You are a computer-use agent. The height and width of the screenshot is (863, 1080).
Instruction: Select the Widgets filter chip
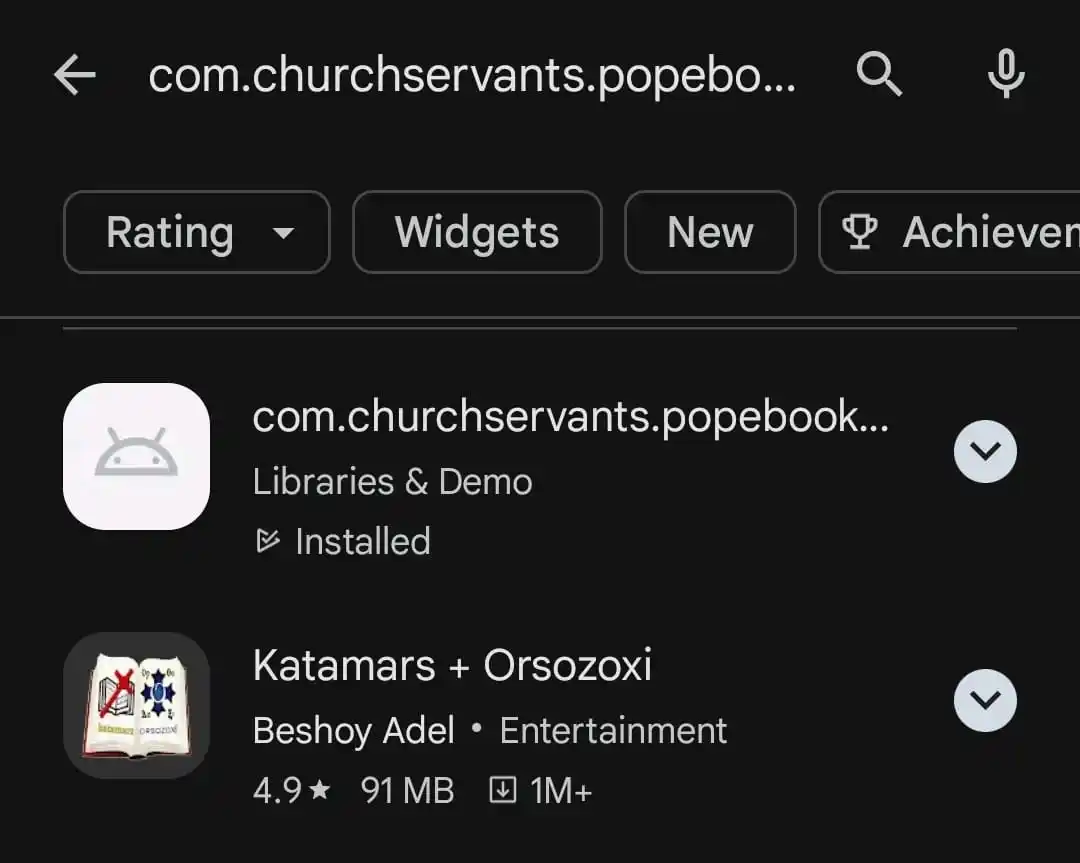(x=477, y=232)
